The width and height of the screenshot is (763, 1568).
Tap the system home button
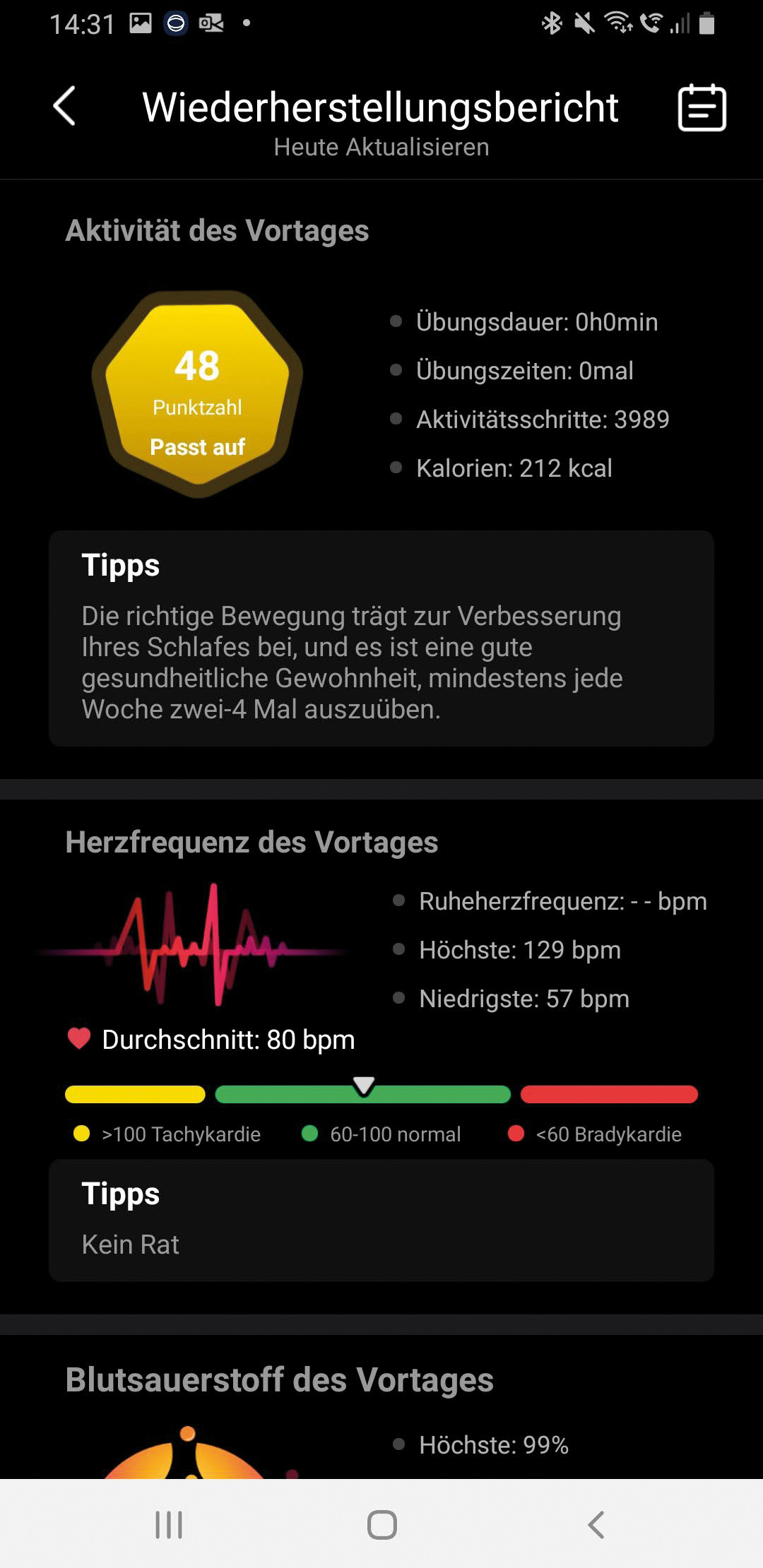click(381, 1524)
